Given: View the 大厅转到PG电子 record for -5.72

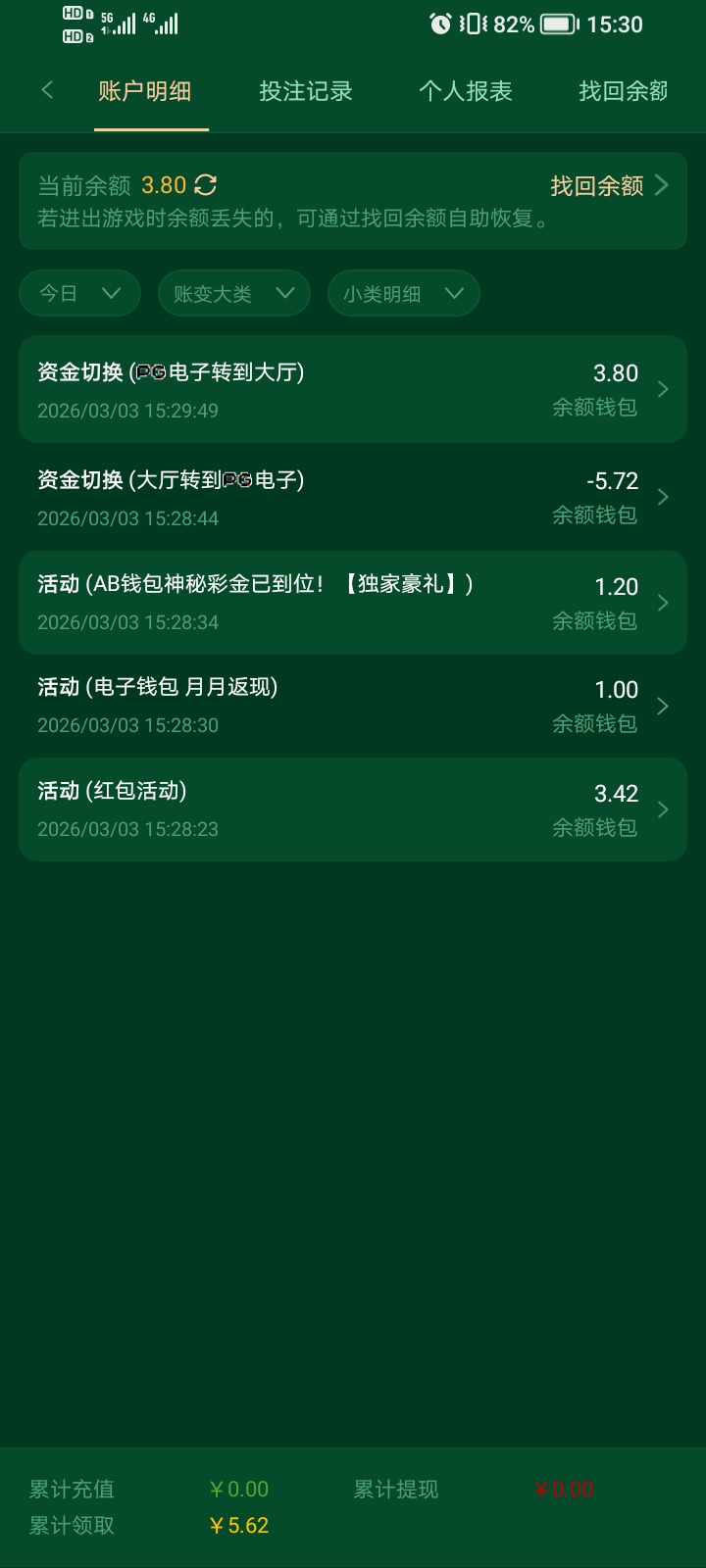Looking at the screenshot, I should pyautogui.click(x=352, y=497).
